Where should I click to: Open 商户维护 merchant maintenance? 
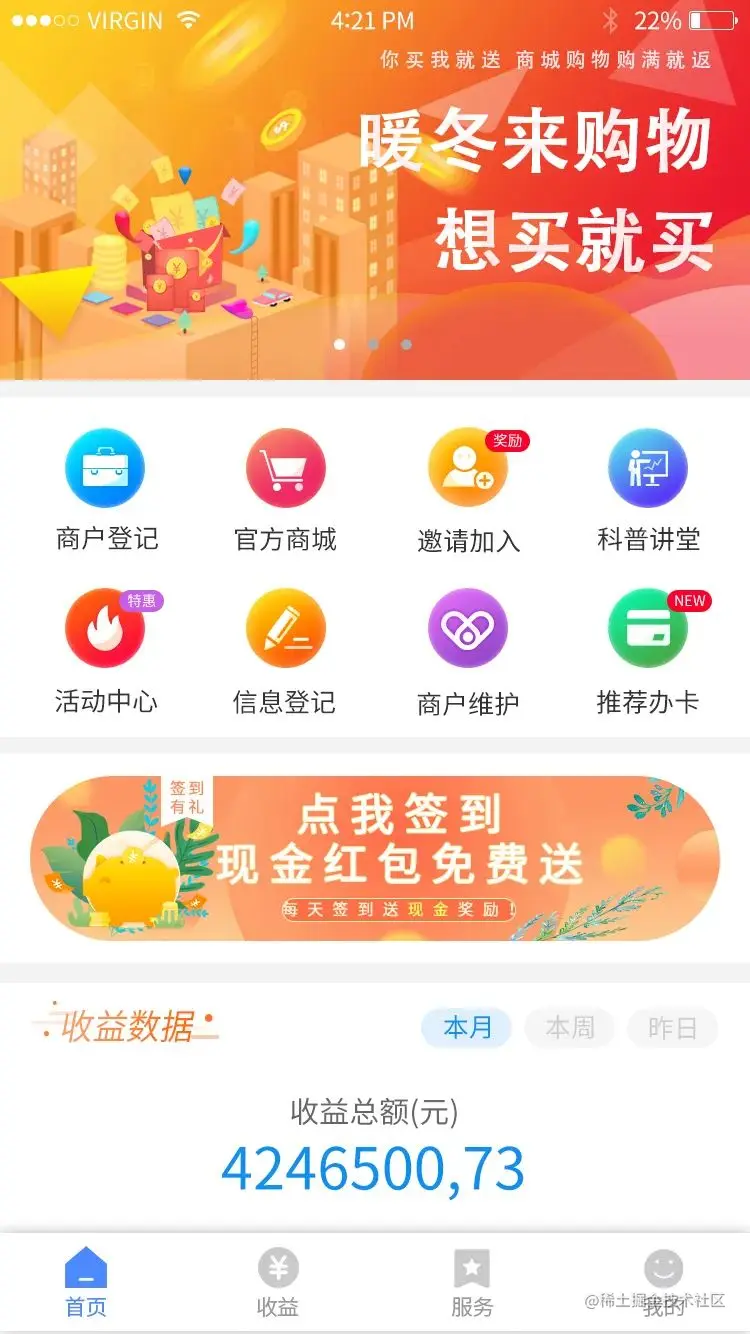tap(467, 628)
